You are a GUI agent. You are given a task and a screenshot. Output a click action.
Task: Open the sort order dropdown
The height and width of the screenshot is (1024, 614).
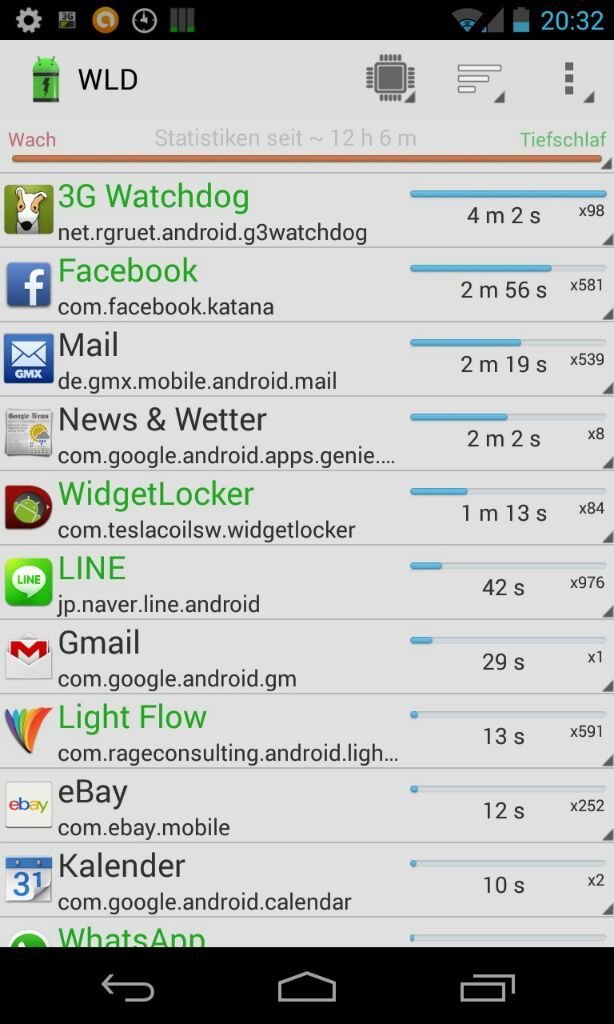480,80
